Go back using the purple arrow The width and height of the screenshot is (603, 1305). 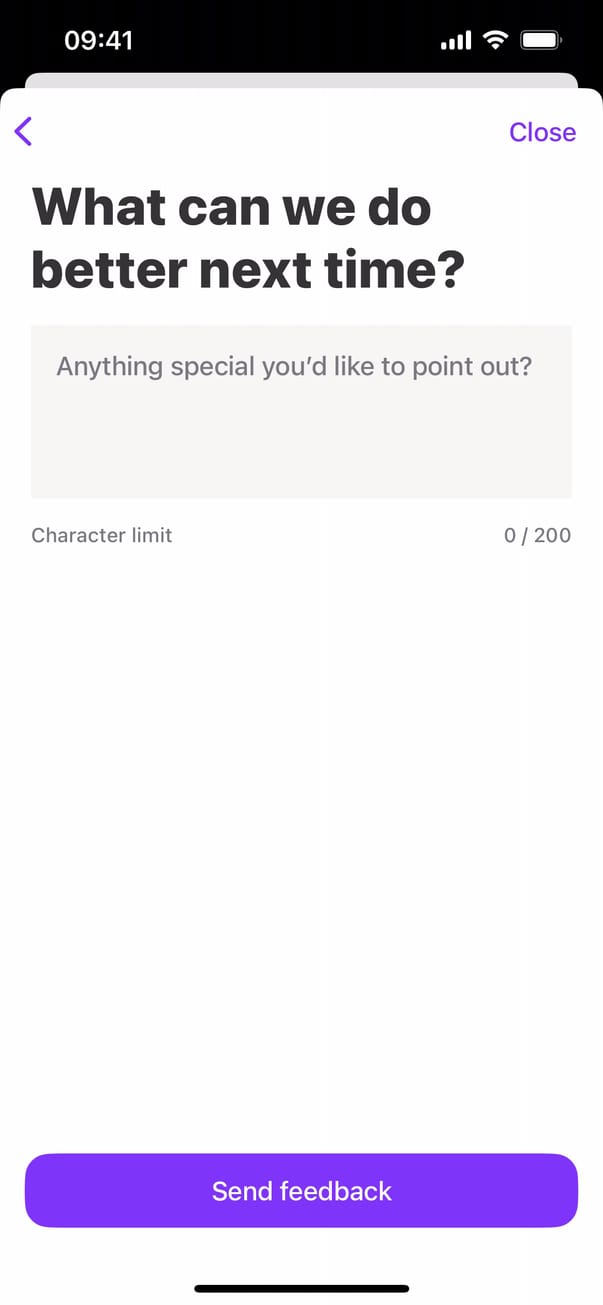(24, 131)
